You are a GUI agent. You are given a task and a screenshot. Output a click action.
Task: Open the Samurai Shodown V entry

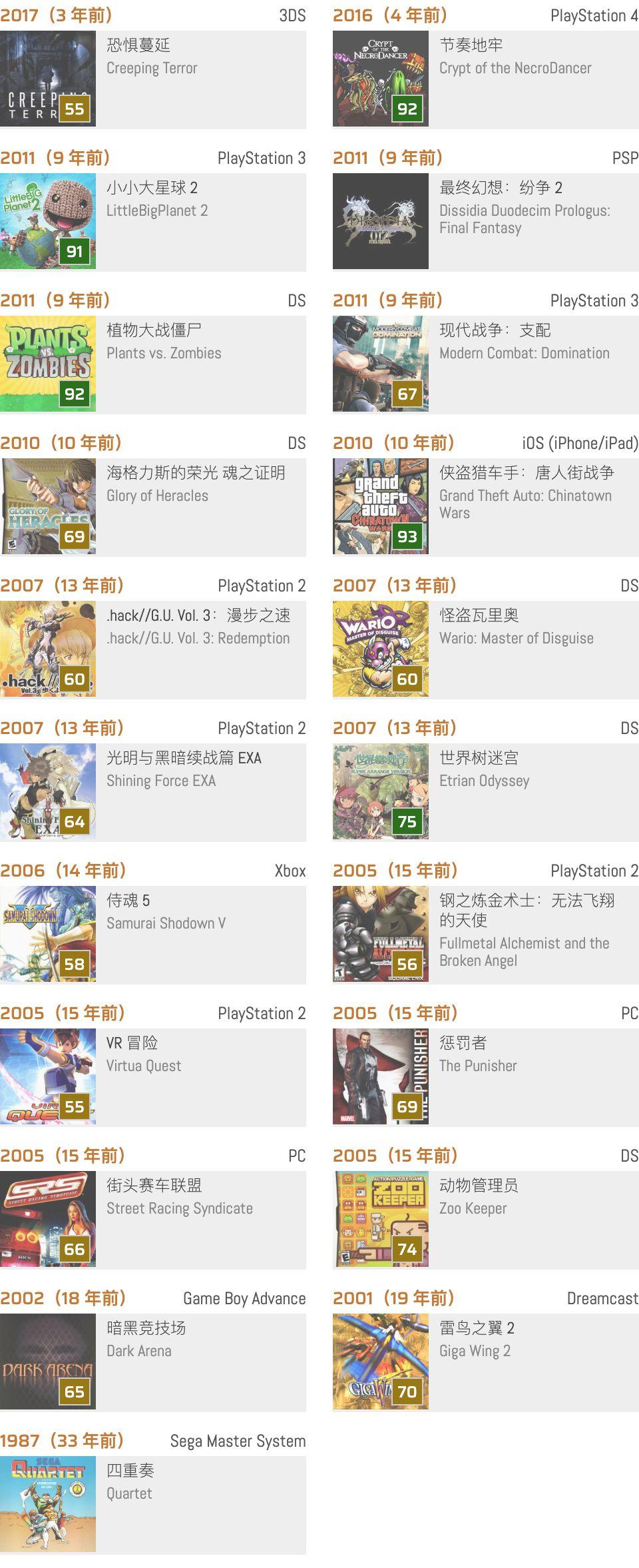click(152, 934)
